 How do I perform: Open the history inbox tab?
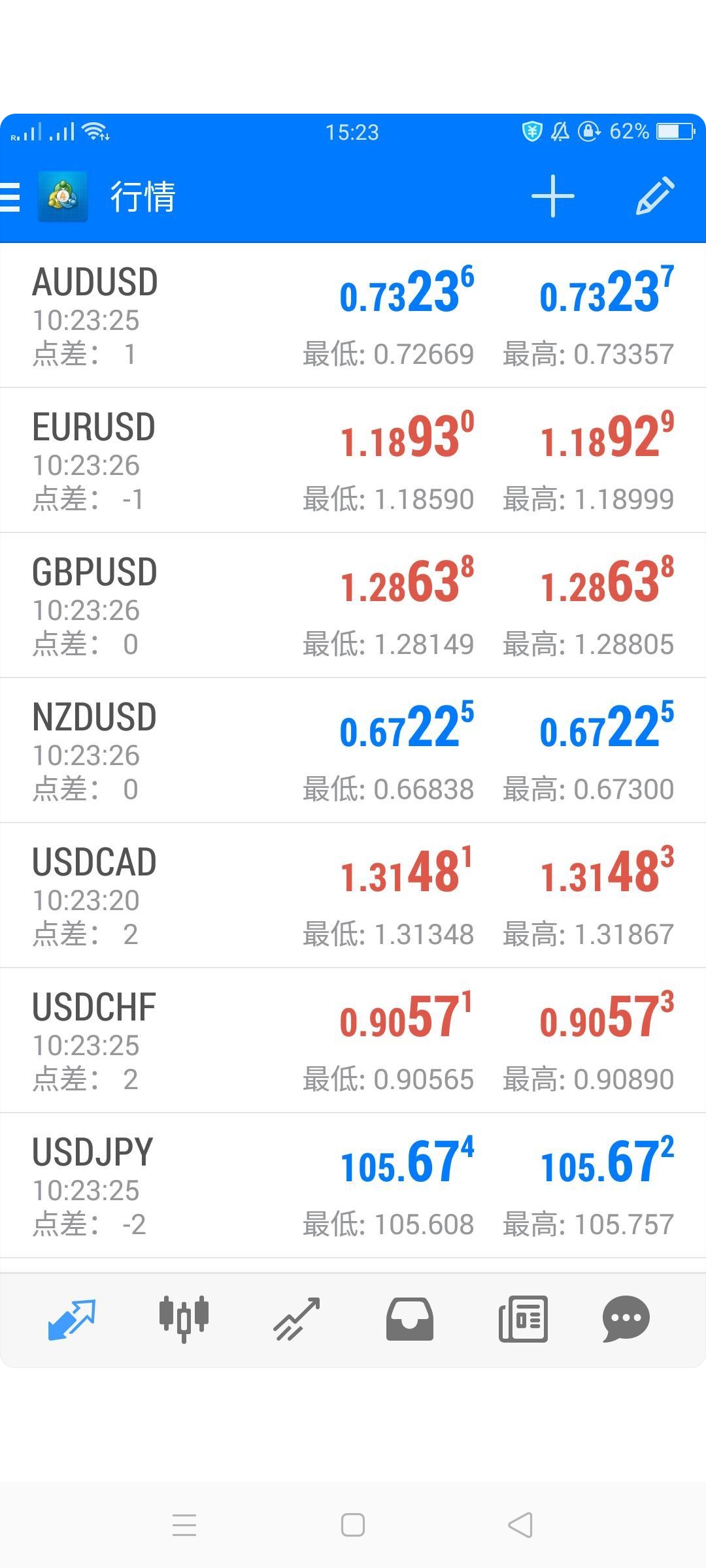[410, 1319]
